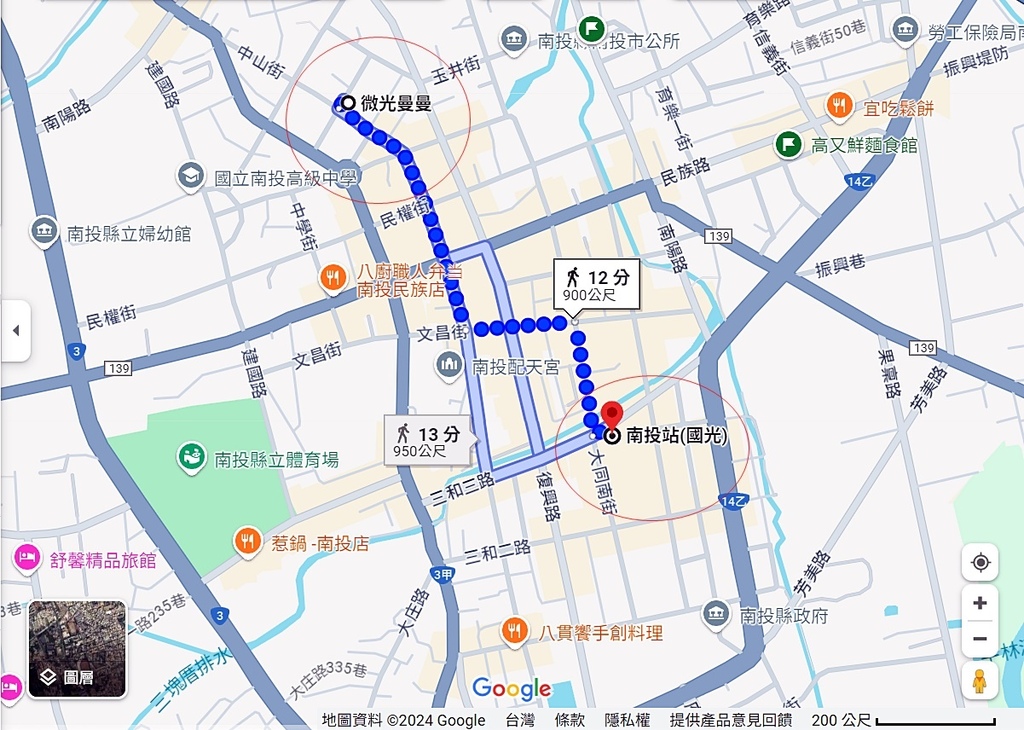
Task: Tap the 南投配天宮 temple marker
Action: (448, 366)
